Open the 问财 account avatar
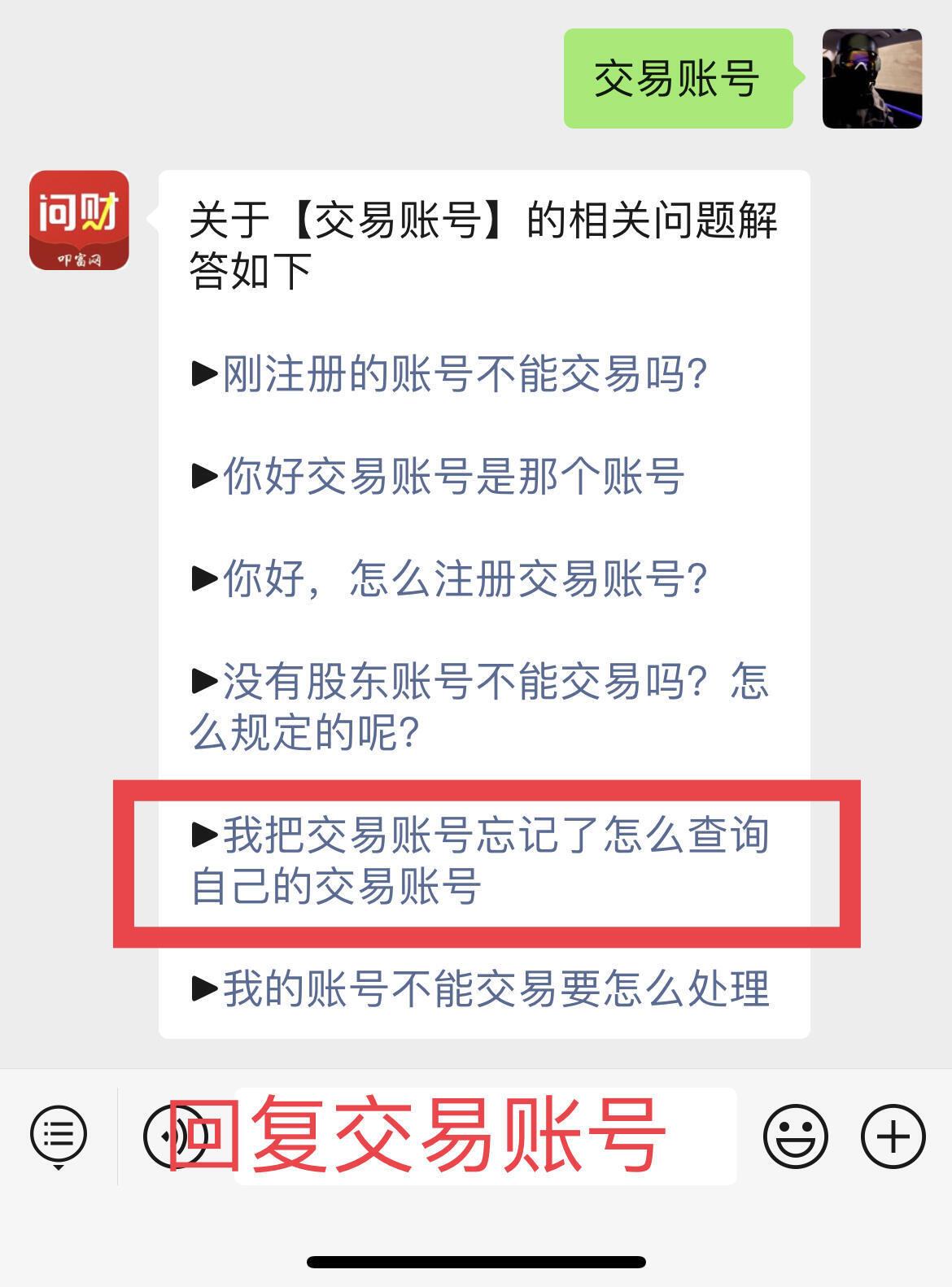 tap(79, 220)
